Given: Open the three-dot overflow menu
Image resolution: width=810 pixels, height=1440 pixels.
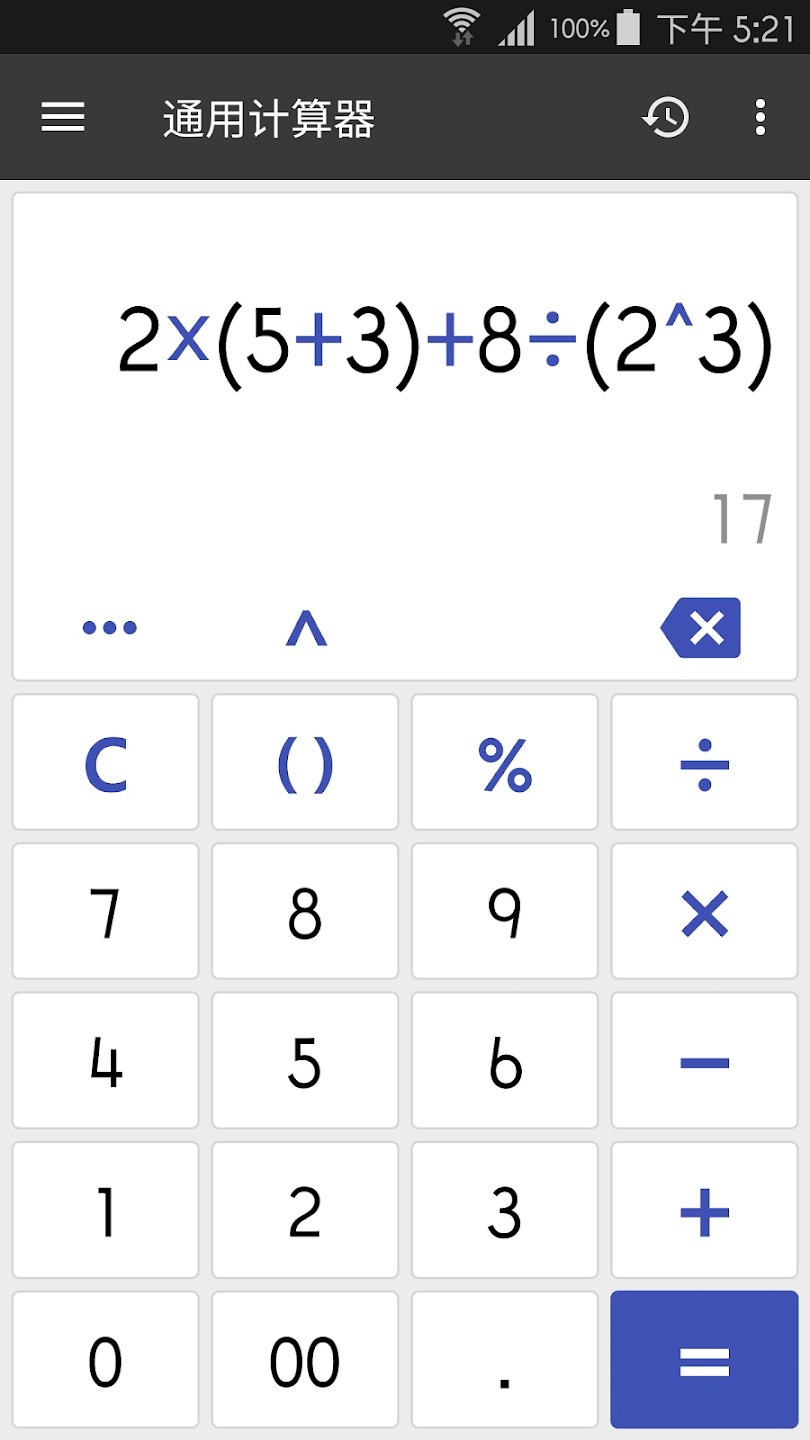Looking at the screenshot, I should pos(760,118).
